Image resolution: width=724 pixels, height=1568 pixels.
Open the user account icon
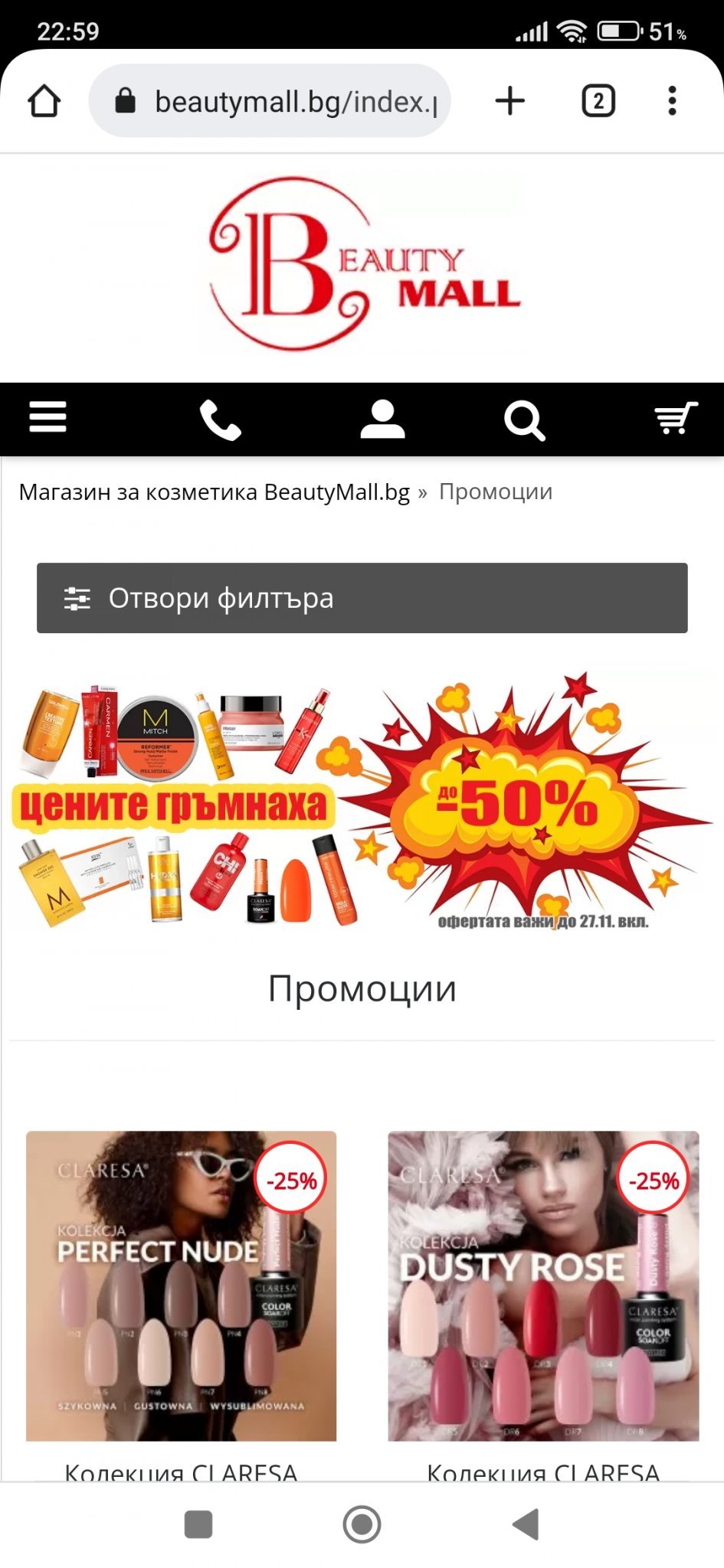[x=382, y=420]
